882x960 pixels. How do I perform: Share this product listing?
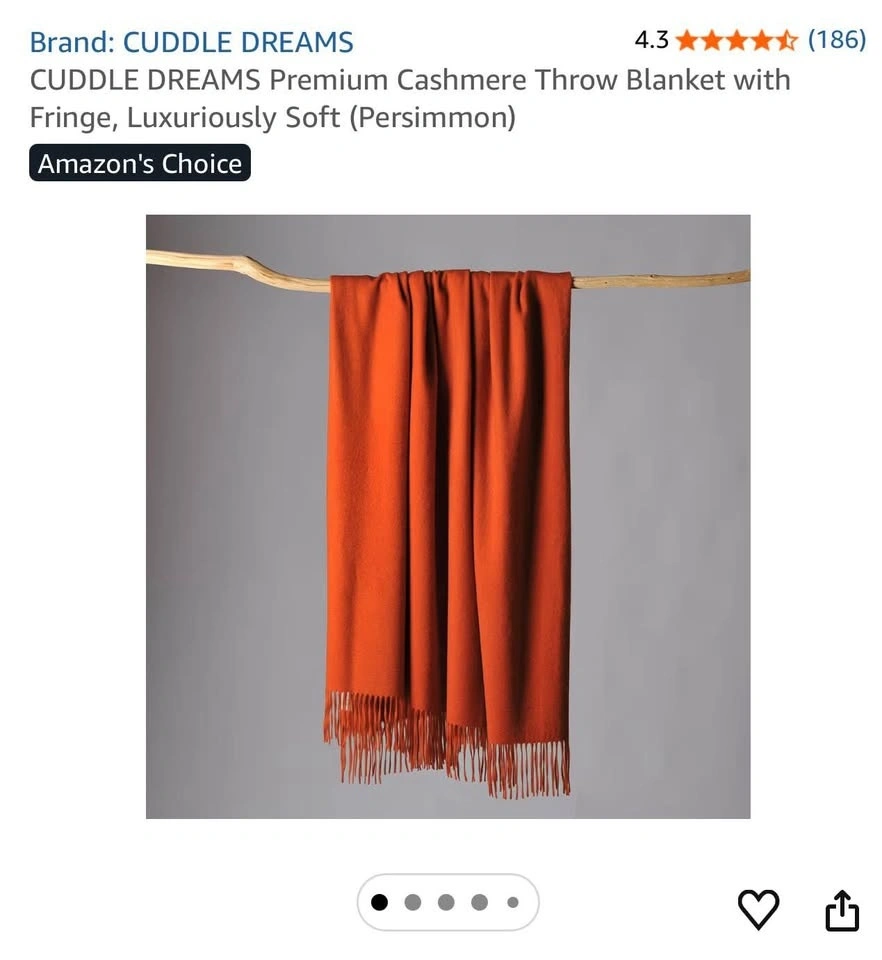tap(842, 909)
